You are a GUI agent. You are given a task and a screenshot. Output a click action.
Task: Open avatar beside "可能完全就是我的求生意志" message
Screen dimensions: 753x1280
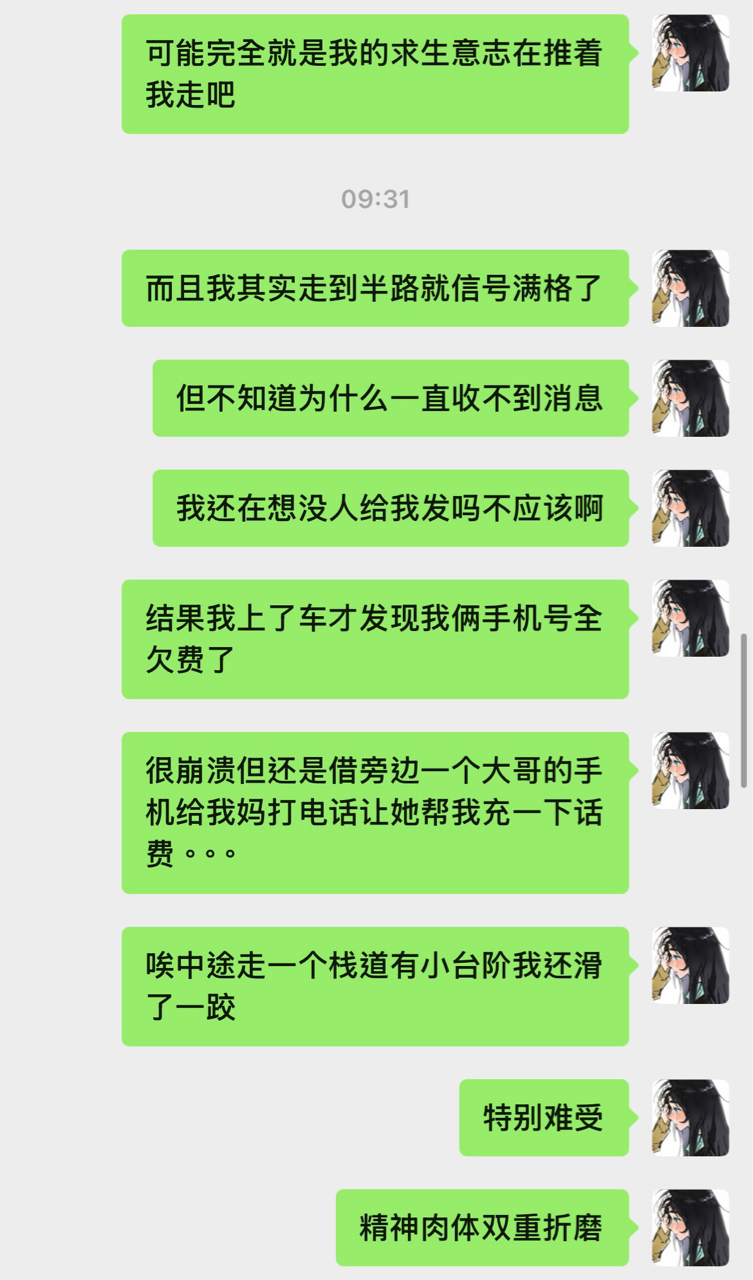691,53
